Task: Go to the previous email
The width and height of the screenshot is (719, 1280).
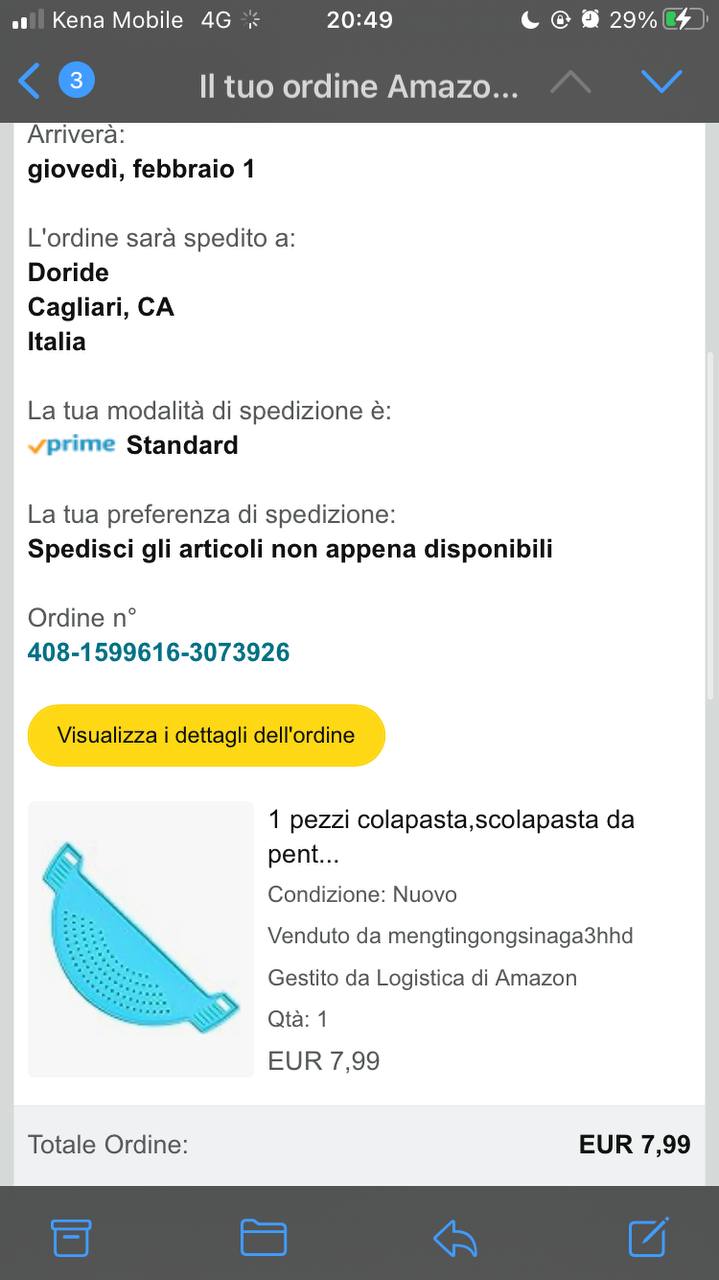Action: (570, 83)
